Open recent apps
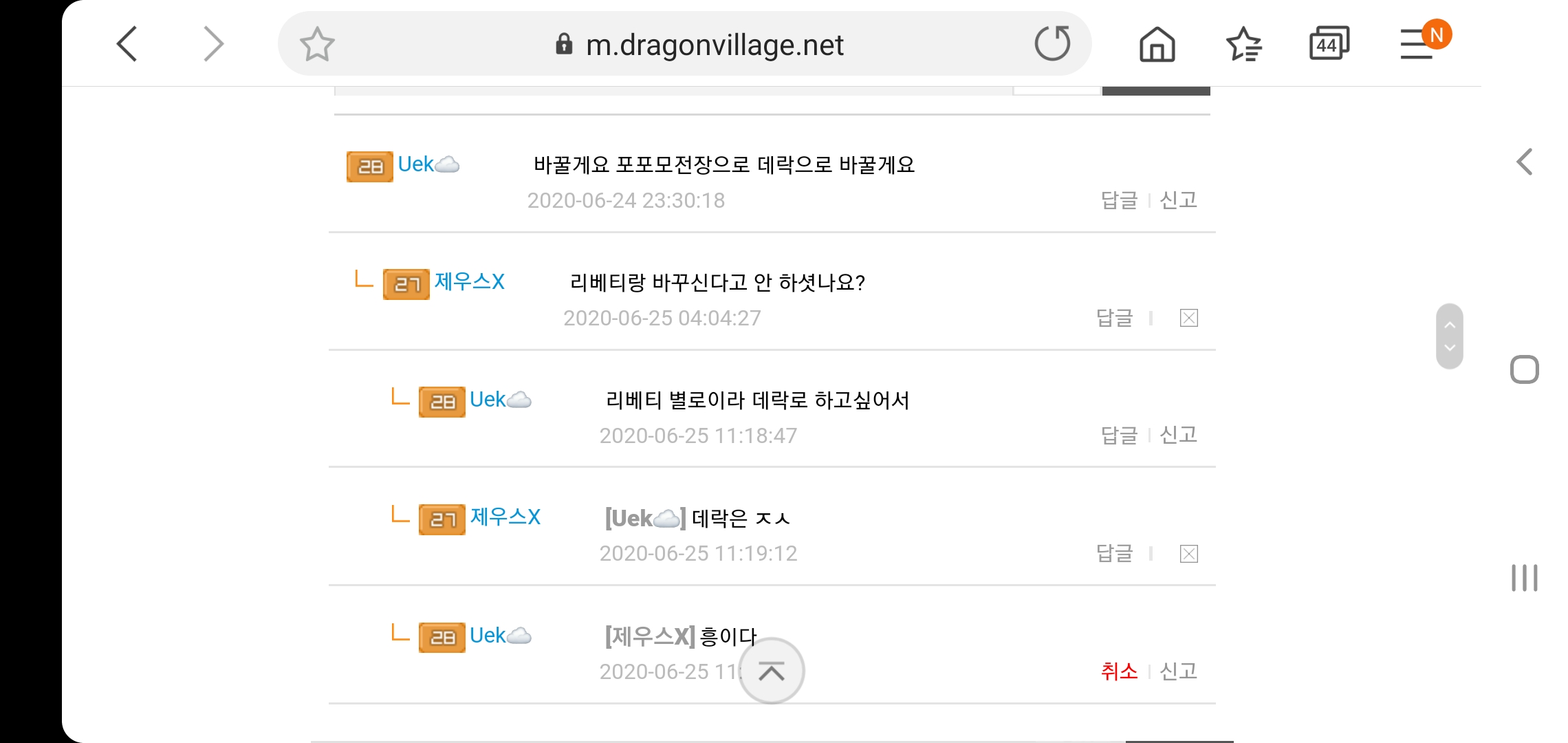This screenshot has height=743, width=1568. point(1525,578)
